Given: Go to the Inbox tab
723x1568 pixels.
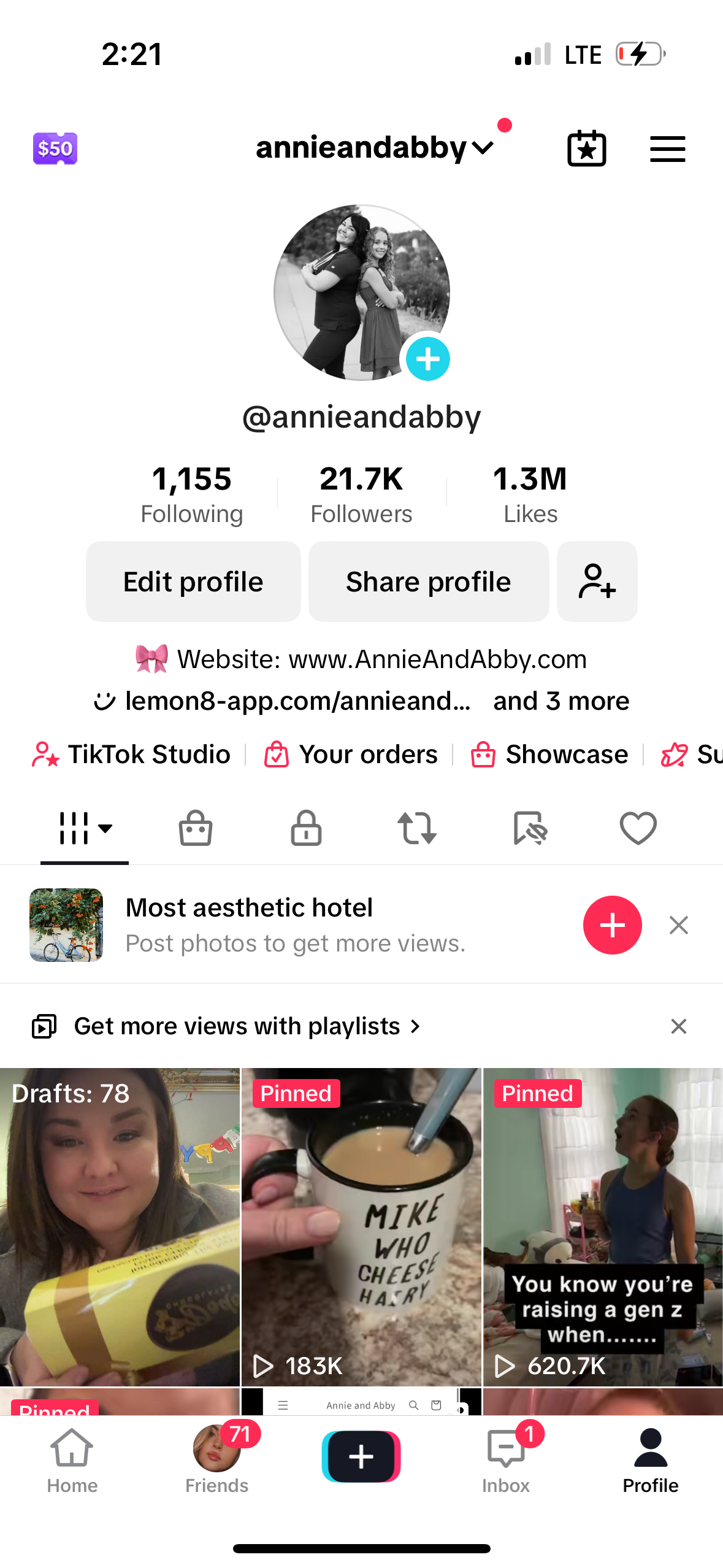Looking at the screenshot, I should coord(506,1460).
